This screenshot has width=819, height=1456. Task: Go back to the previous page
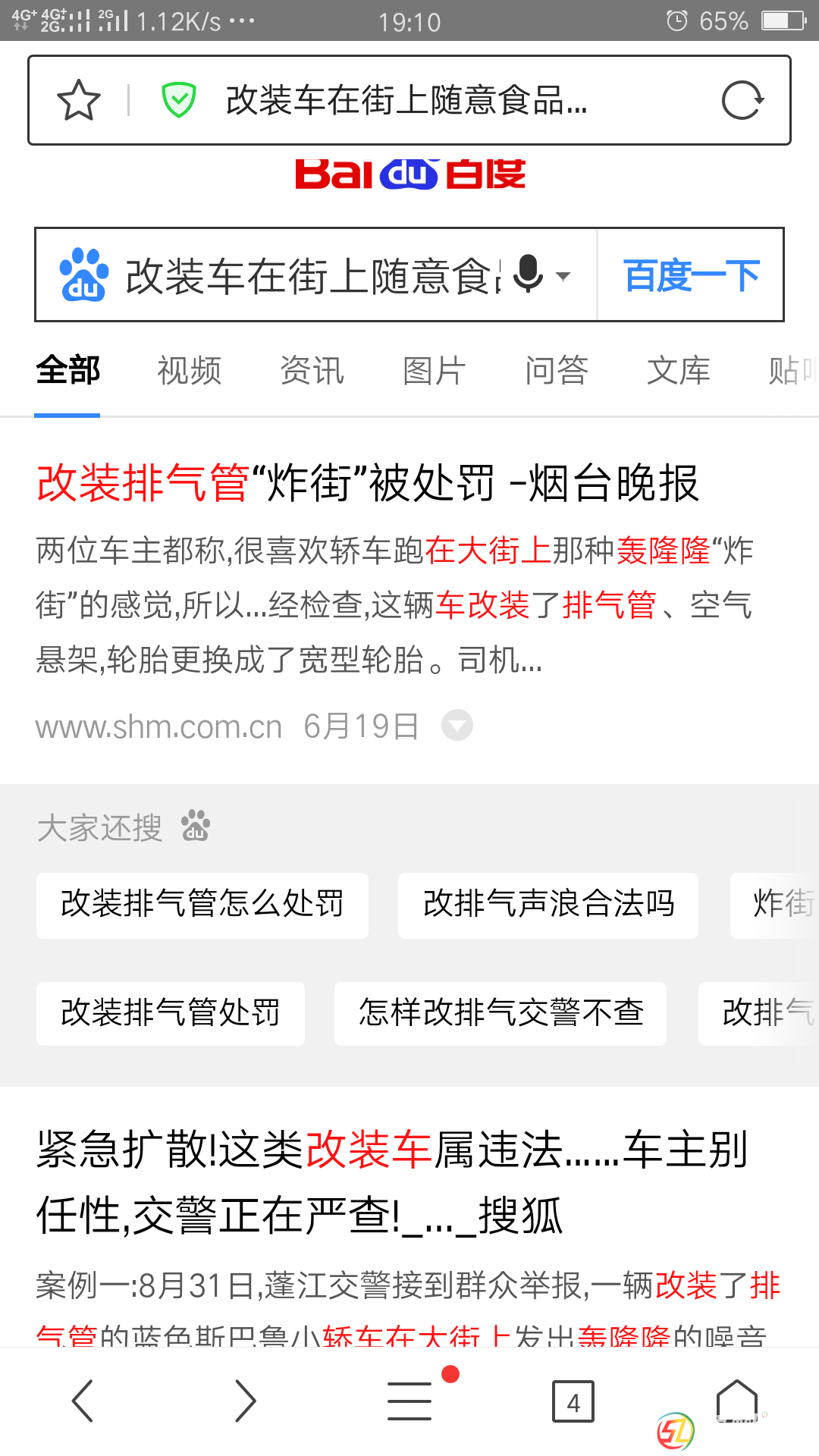[83, 1401]
